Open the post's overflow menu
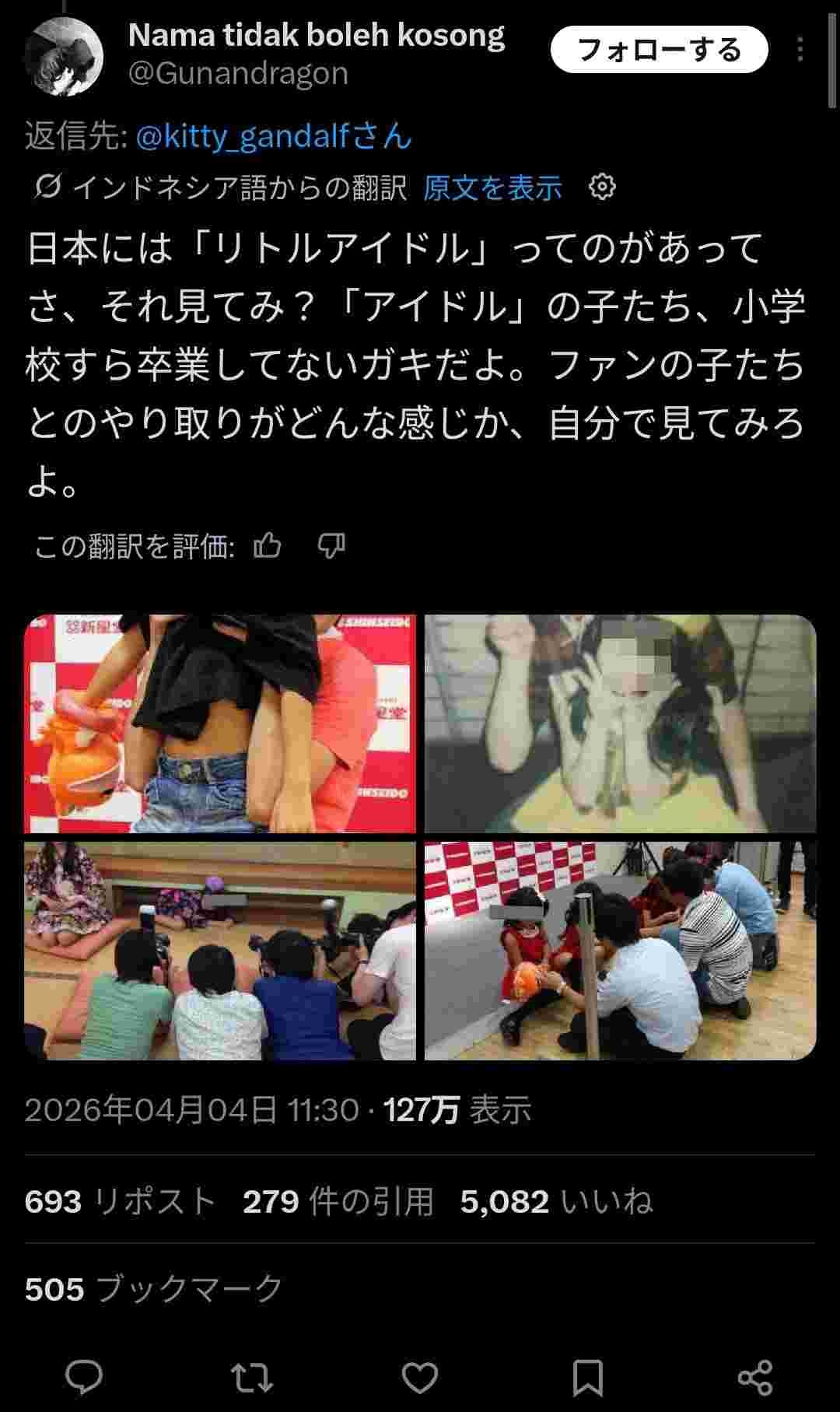 pos(800,50)
